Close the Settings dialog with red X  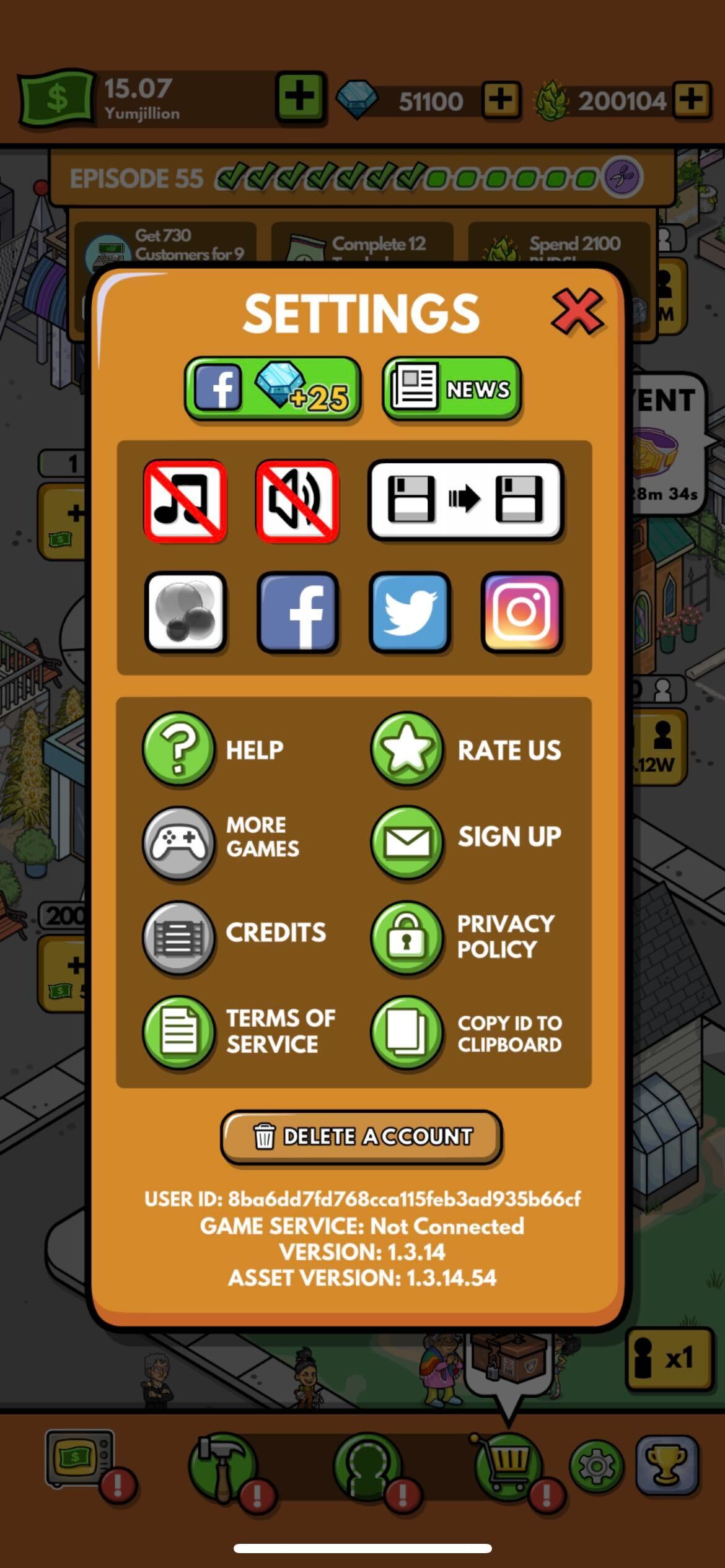click(x=577, y=311)
